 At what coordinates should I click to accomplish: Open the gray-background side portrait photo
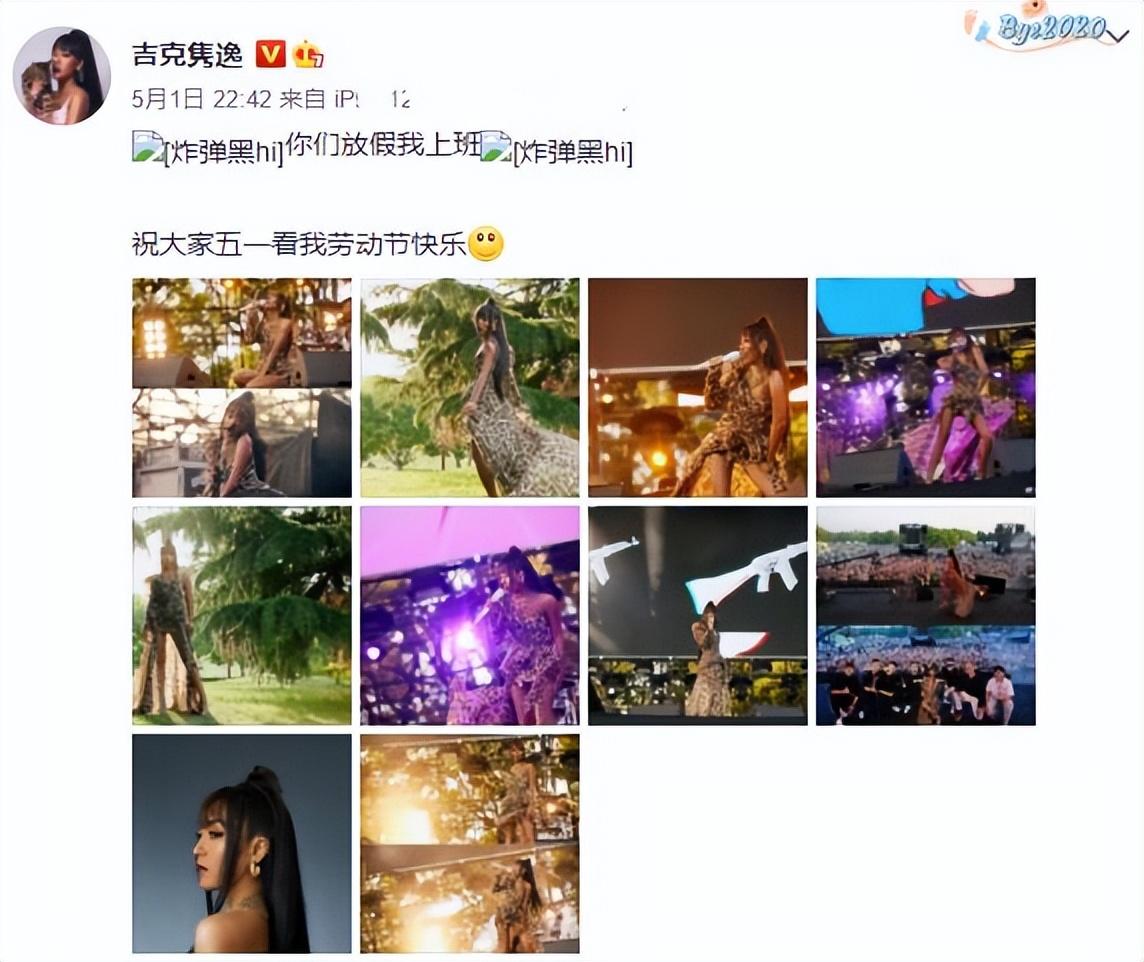point(242,843)
